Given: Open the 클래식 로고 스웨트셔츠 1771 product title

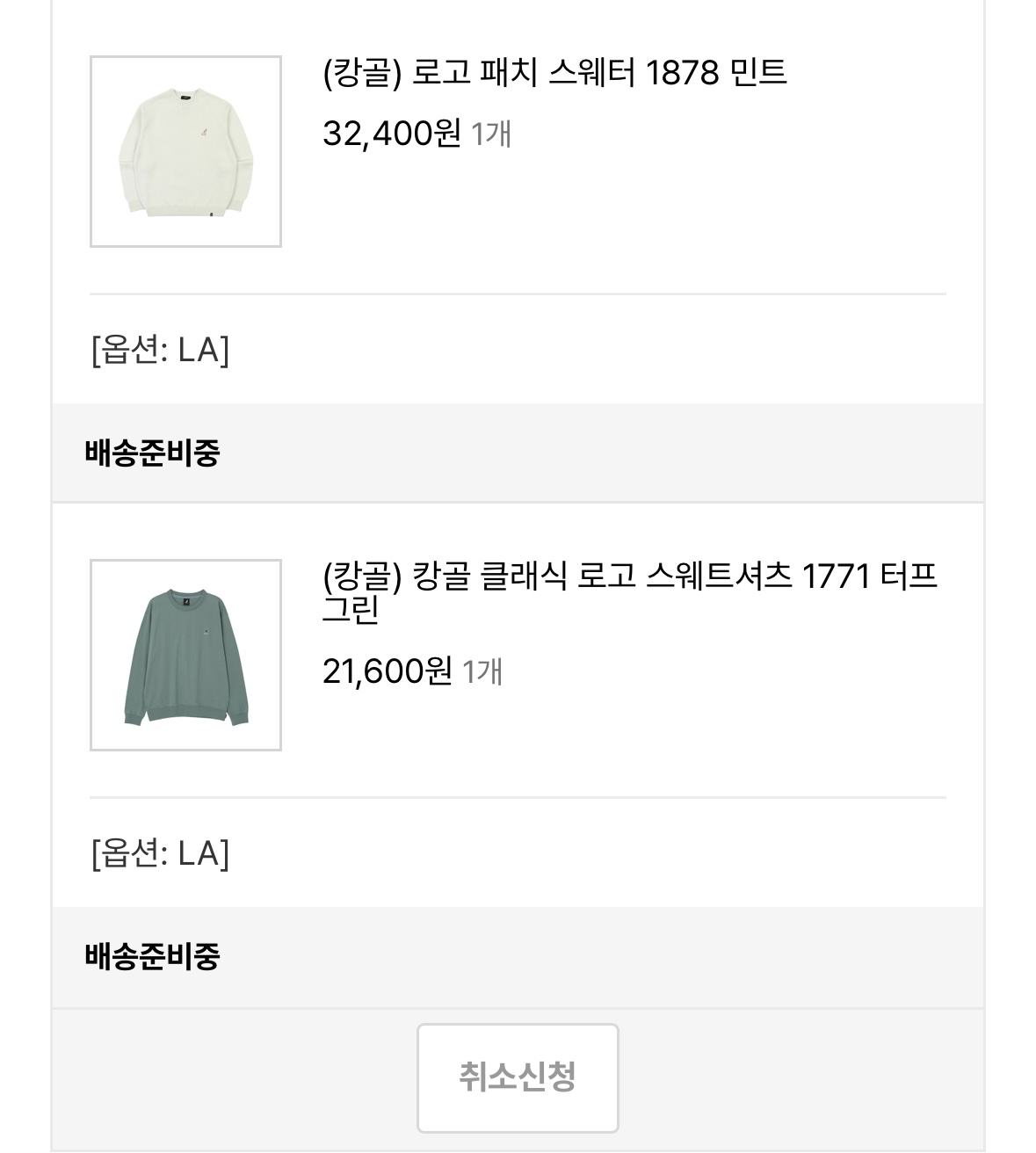Looking at the screenshot, I should (629, 591).
